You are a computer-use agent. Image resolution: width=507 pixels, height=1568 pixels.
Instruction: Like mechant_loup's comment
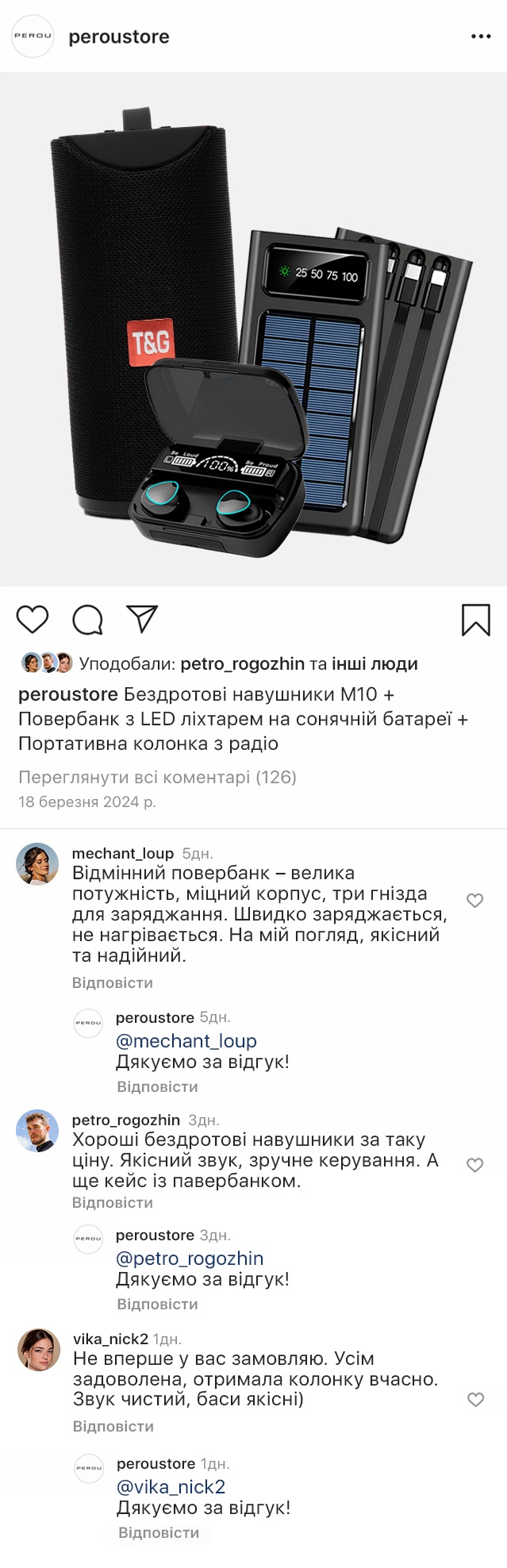pos(474,901)
